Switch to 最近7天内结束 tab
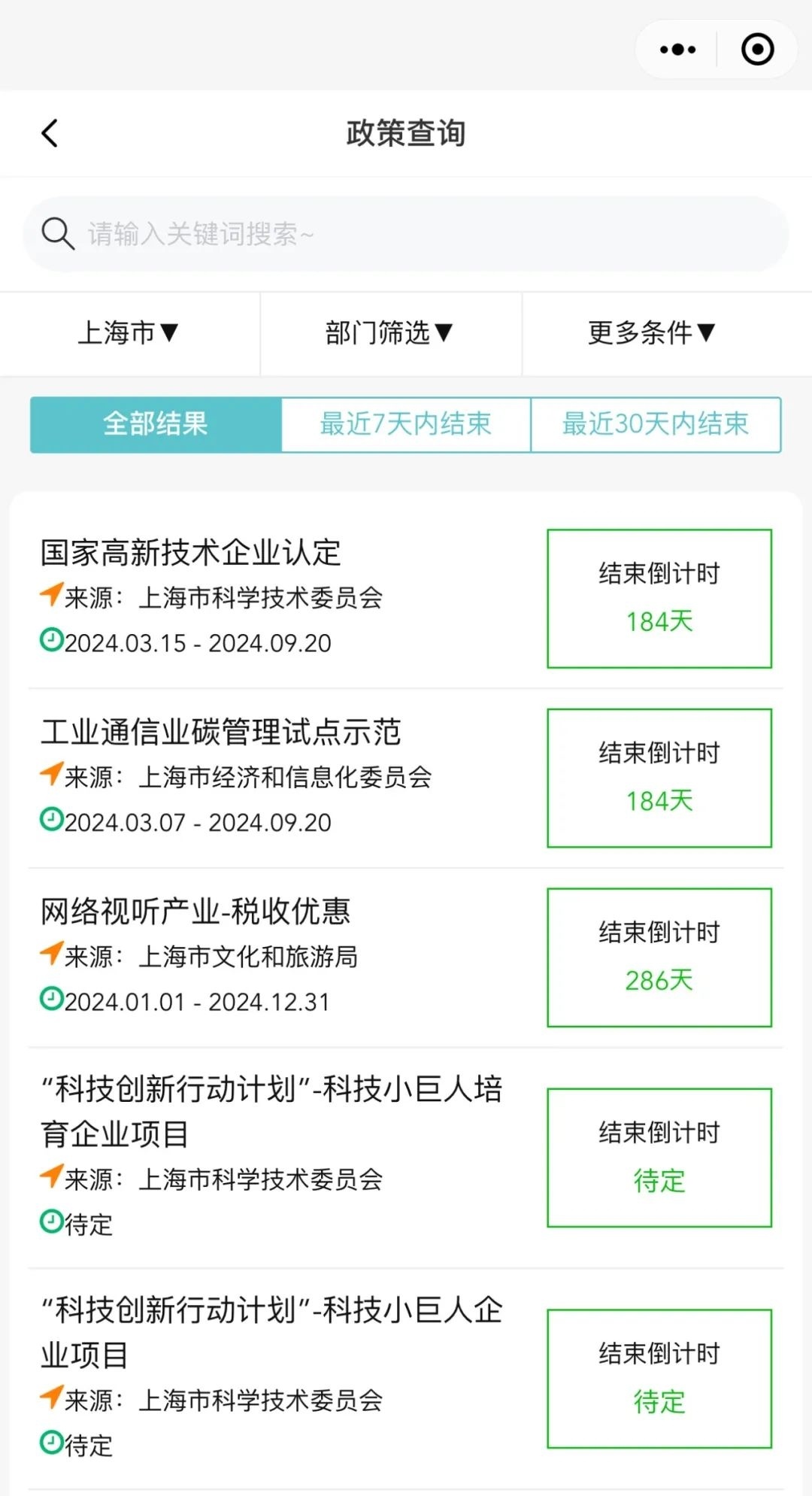812x1496 pixels. click(x=406, y=424)
